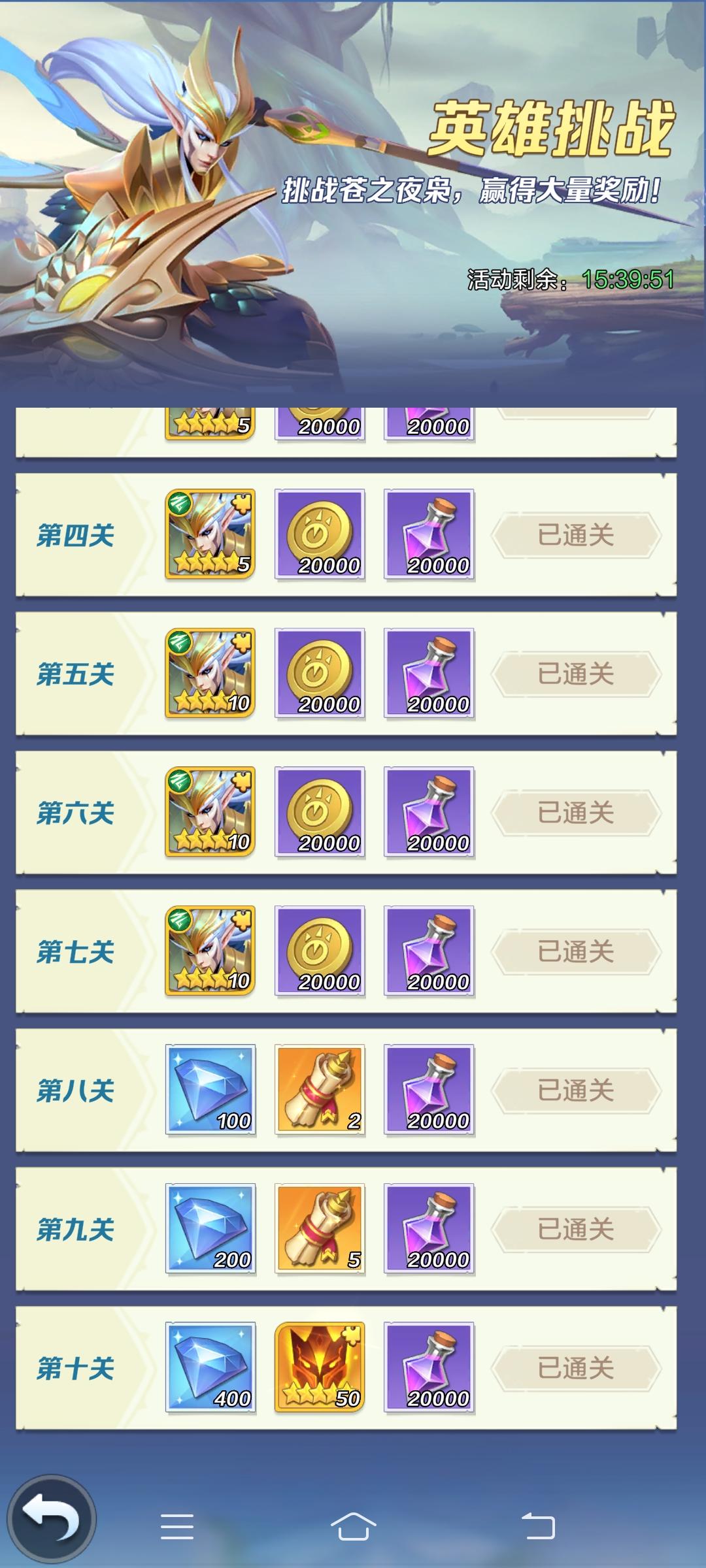The width and height of the screenshot is (706, 1568).
Task: Tap the 400 diamond reward in 第十关
Action: [x=208, y=1367]
